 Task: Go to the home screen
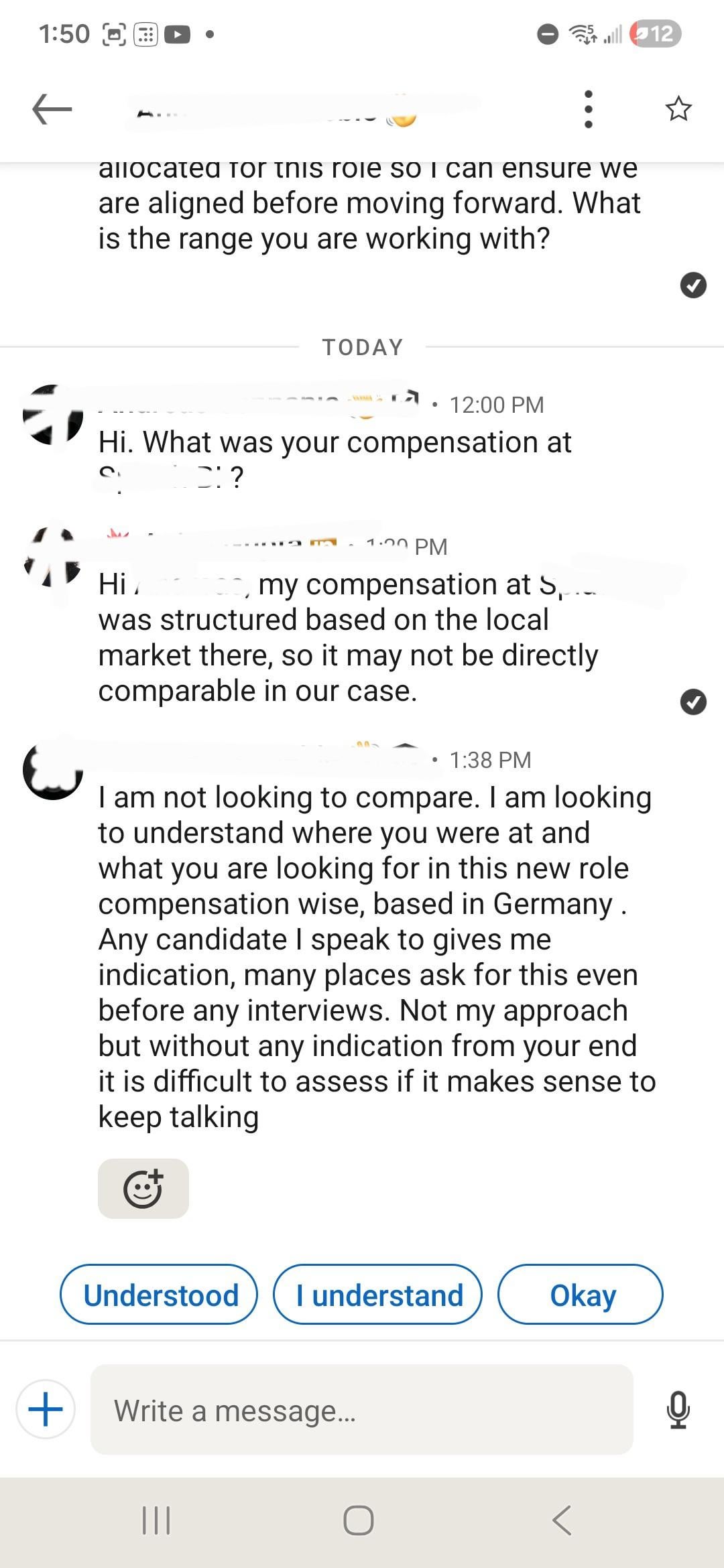click(359, 1520)
